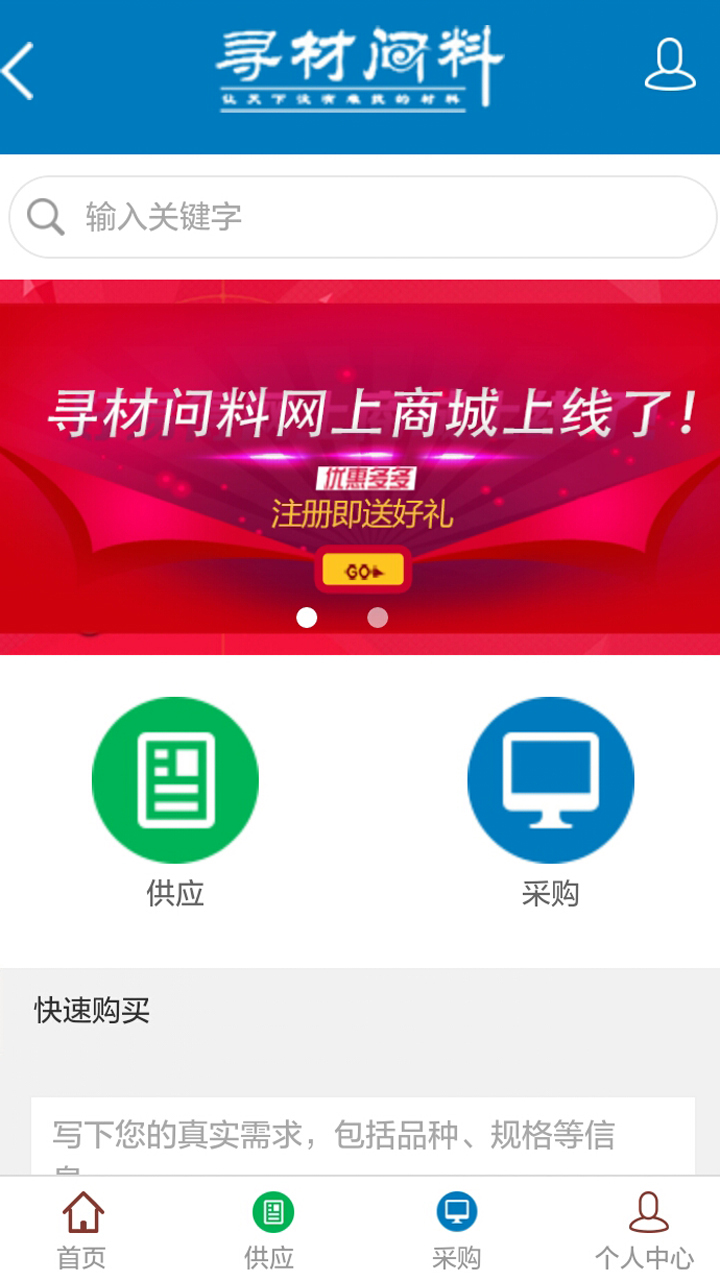
Task: Switch to the 个人中心 bottom tab
Action: pos(646,1231)
